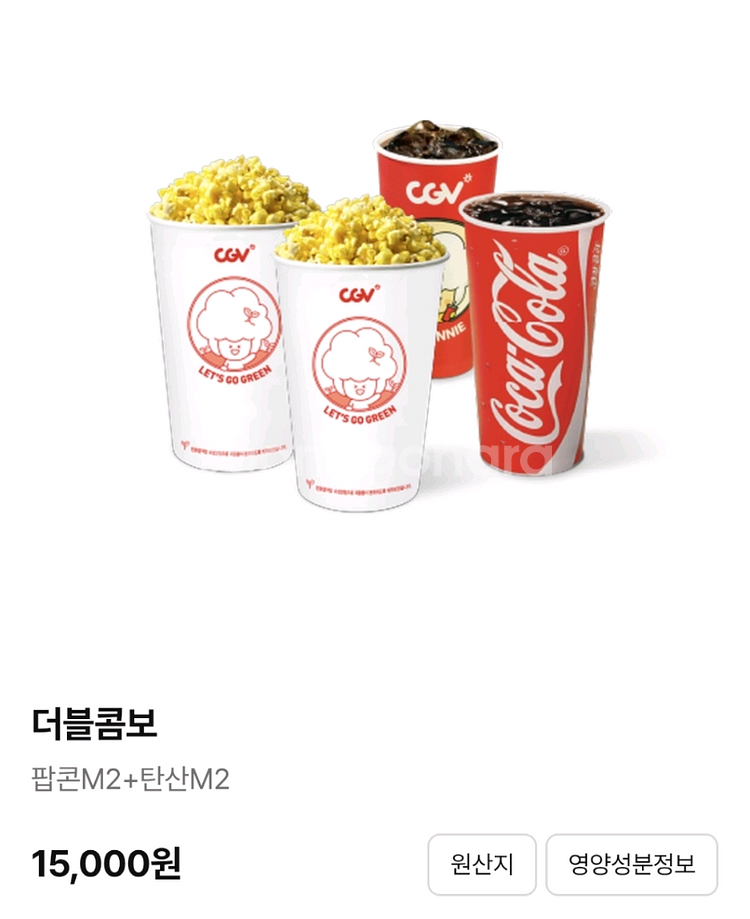Open the 원산지 origin info button
Viewport: 750px width, 919px height.
pyautogui.click(x=482, y=864)
